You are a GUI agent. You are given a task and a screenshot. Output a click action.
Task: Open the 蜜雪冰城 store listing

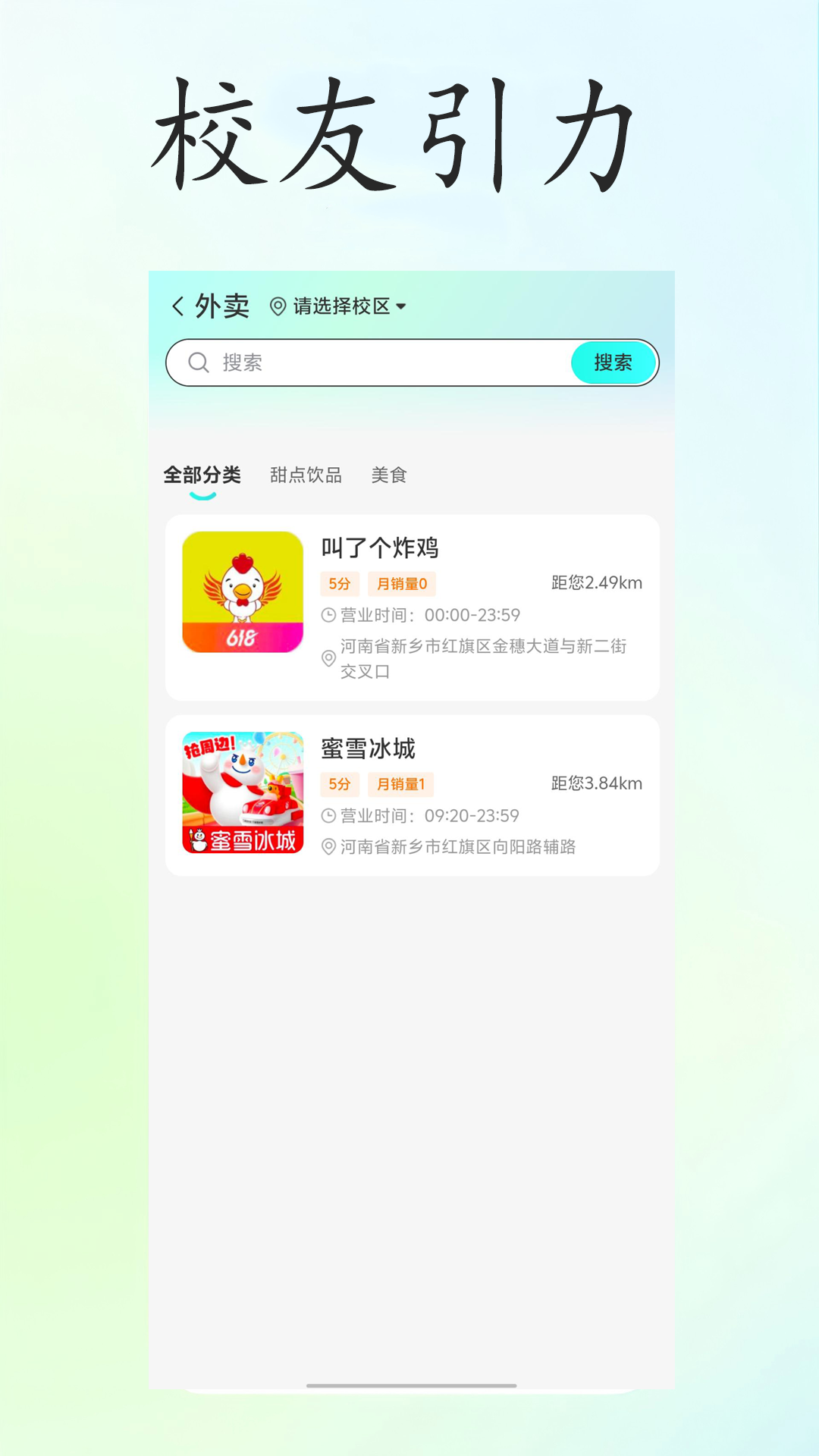367,748
